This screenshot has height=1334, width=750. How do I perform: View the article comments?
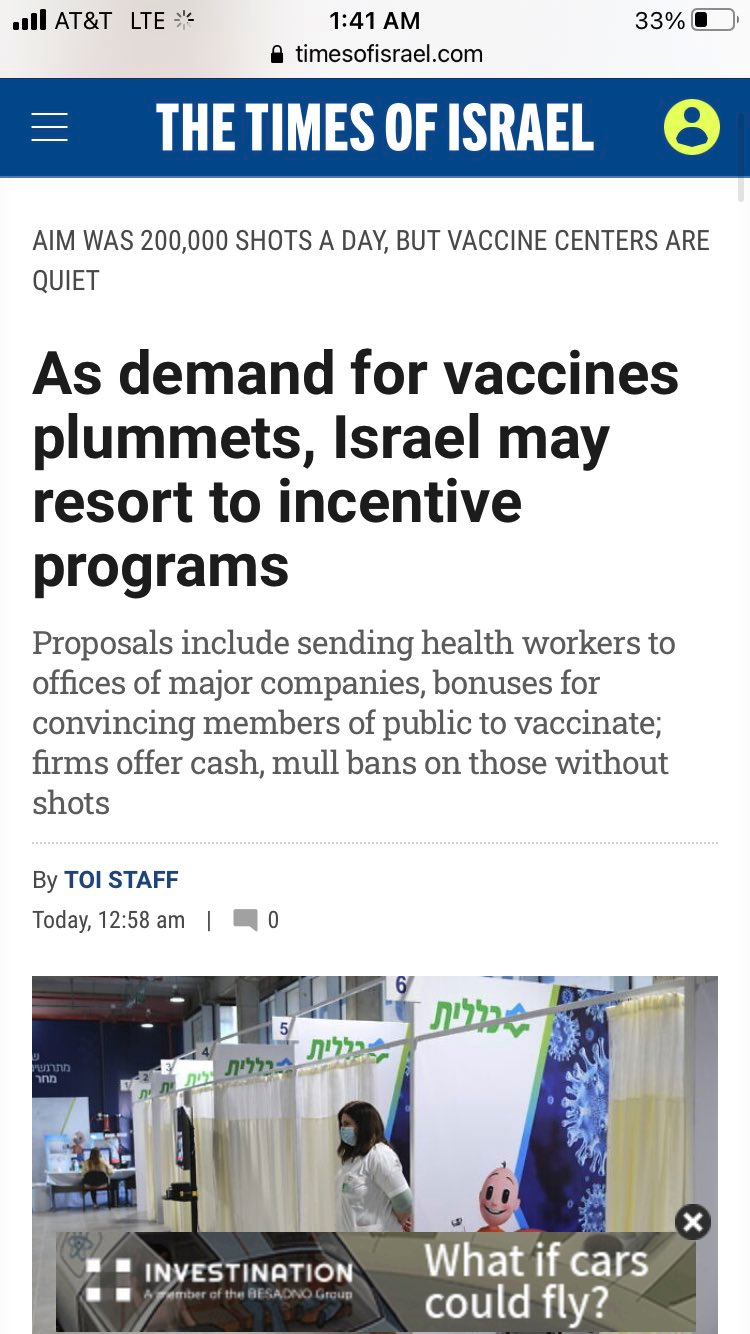pyautogui.click(x=256, y=920)
